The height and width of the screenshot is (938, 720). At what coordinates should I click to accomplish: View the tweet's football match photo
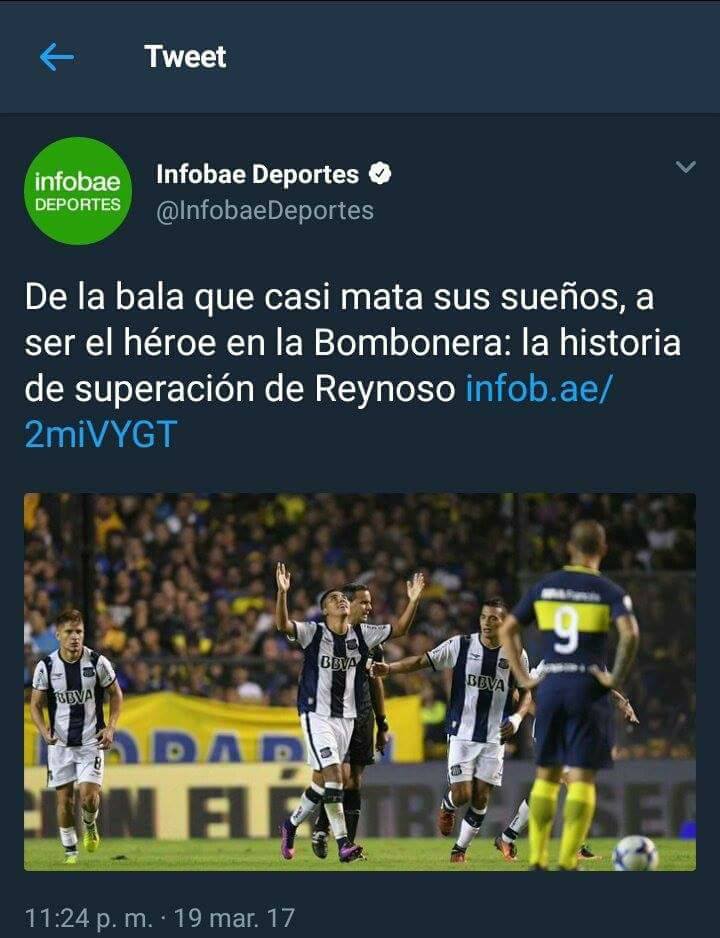[359, 681]
